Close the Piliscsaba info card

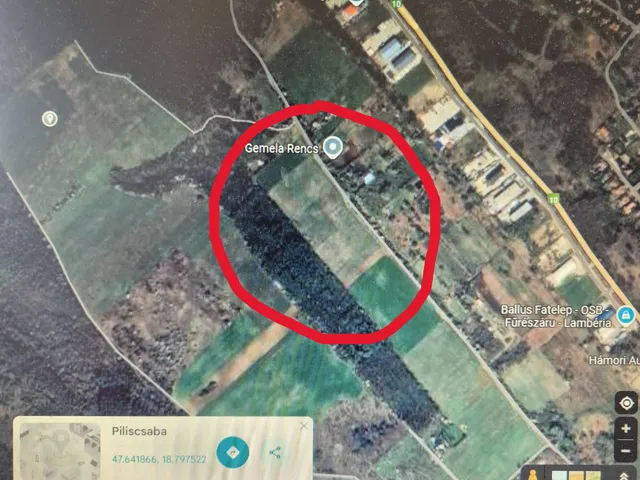(304, 426)
